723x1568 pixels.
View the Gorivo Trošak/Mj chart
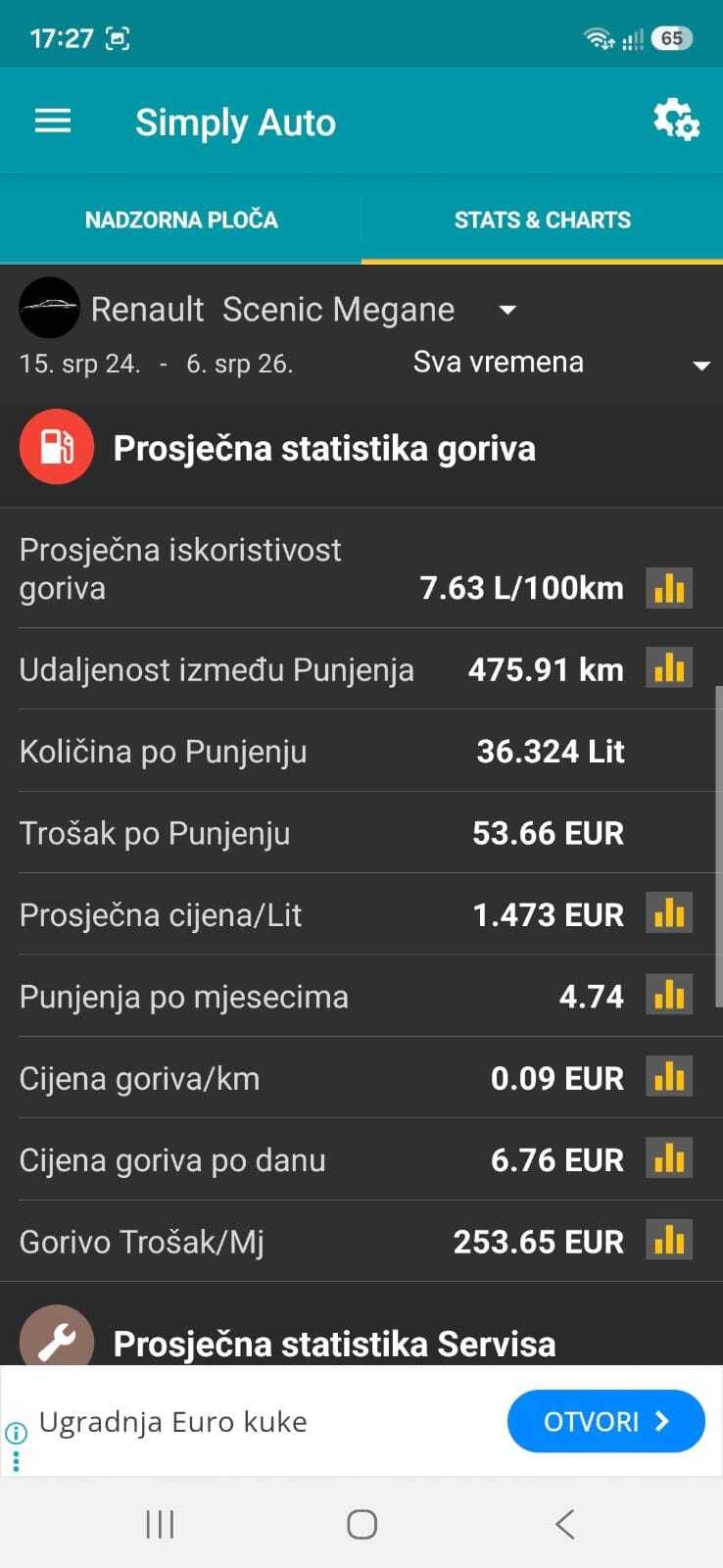[669, 1241]
